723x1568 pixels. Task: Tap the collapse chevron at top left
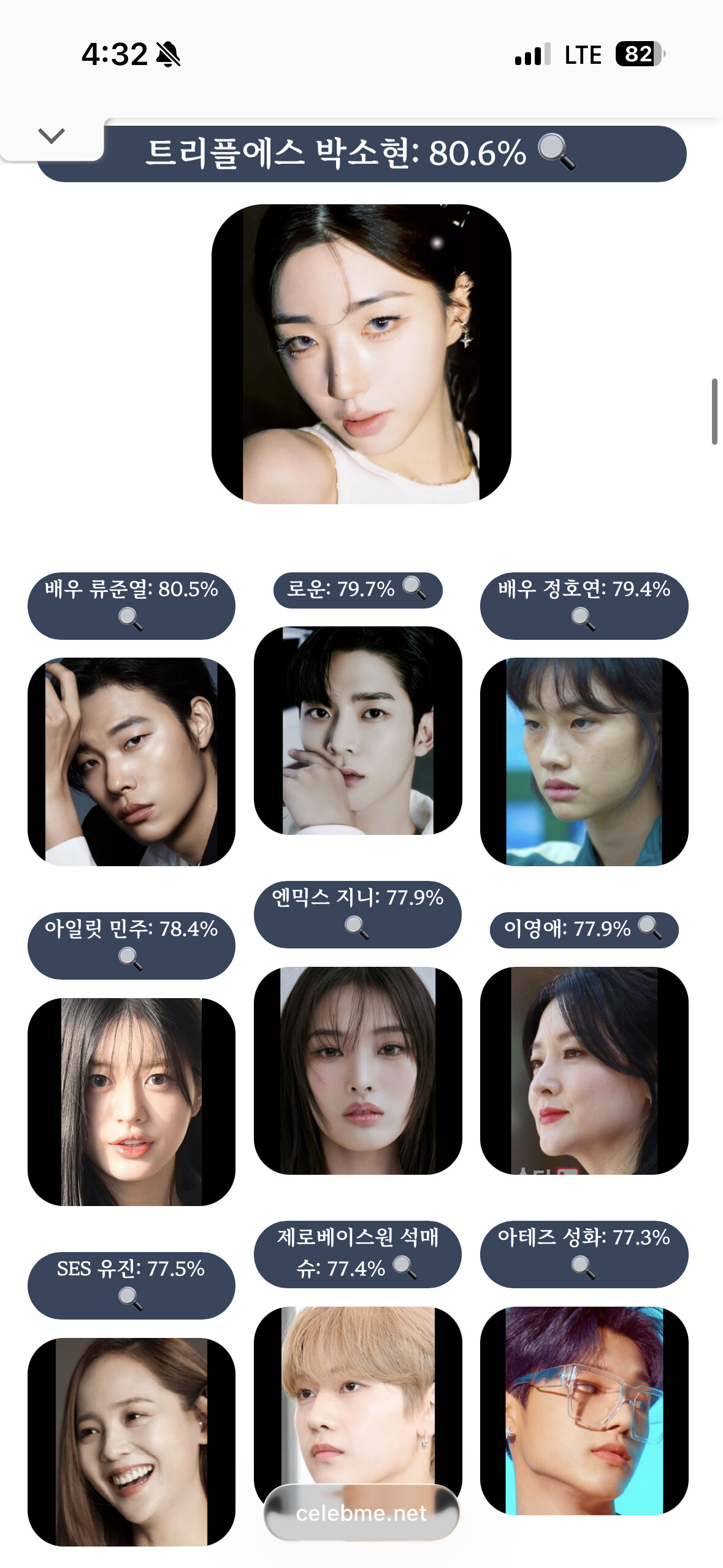click(x=52, y=136)
